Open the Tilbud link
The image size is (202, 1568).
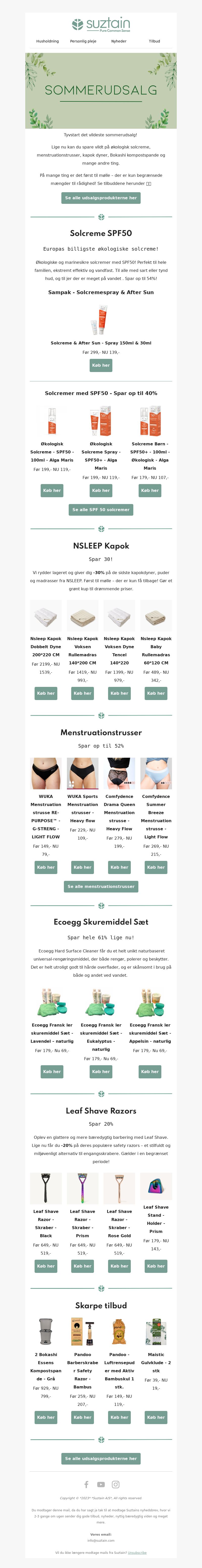[x=155, y=41]
